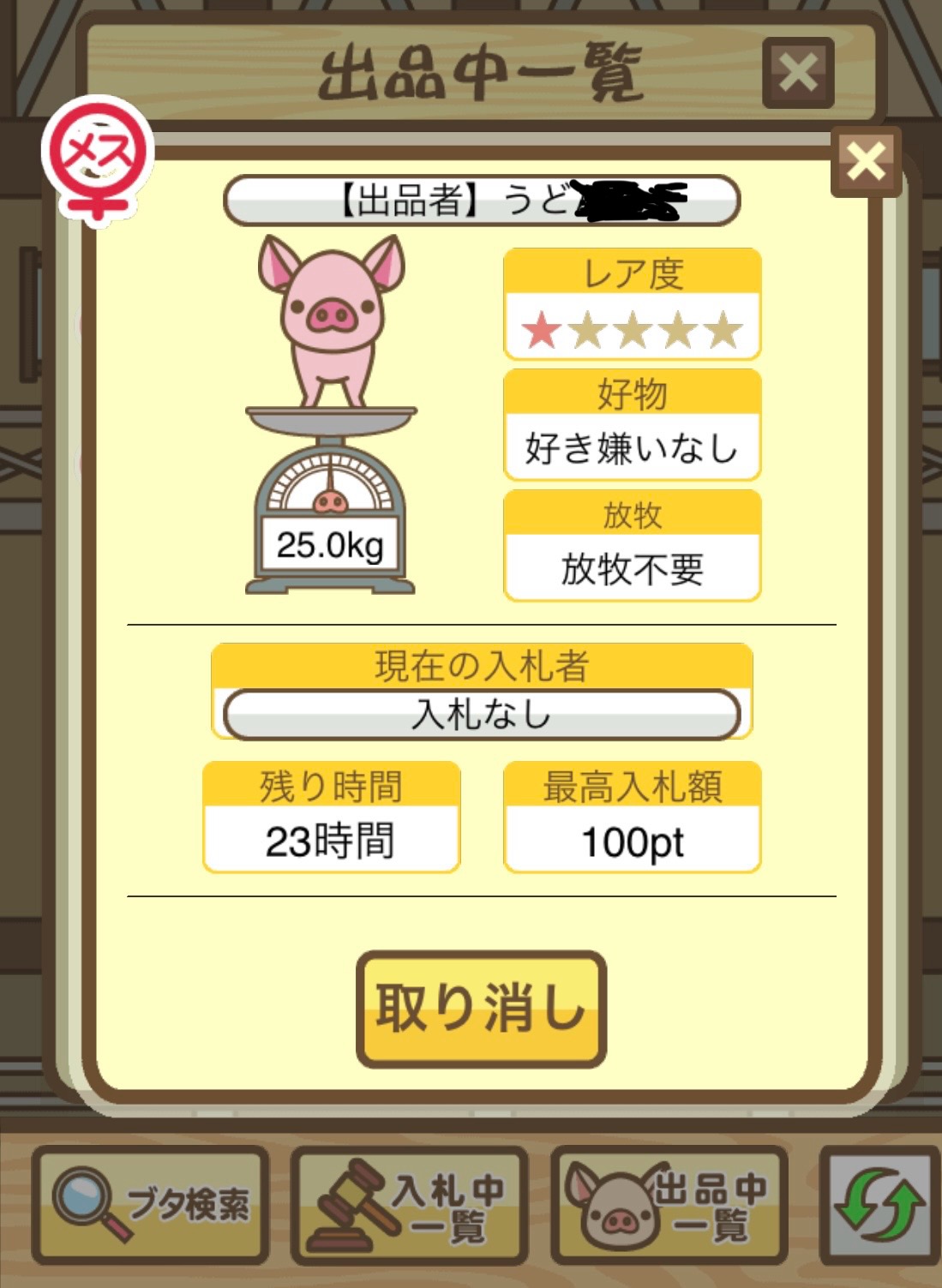Tap 取り消し to cancel the listing
The image size is (942, 1288).
(481, 1009)
